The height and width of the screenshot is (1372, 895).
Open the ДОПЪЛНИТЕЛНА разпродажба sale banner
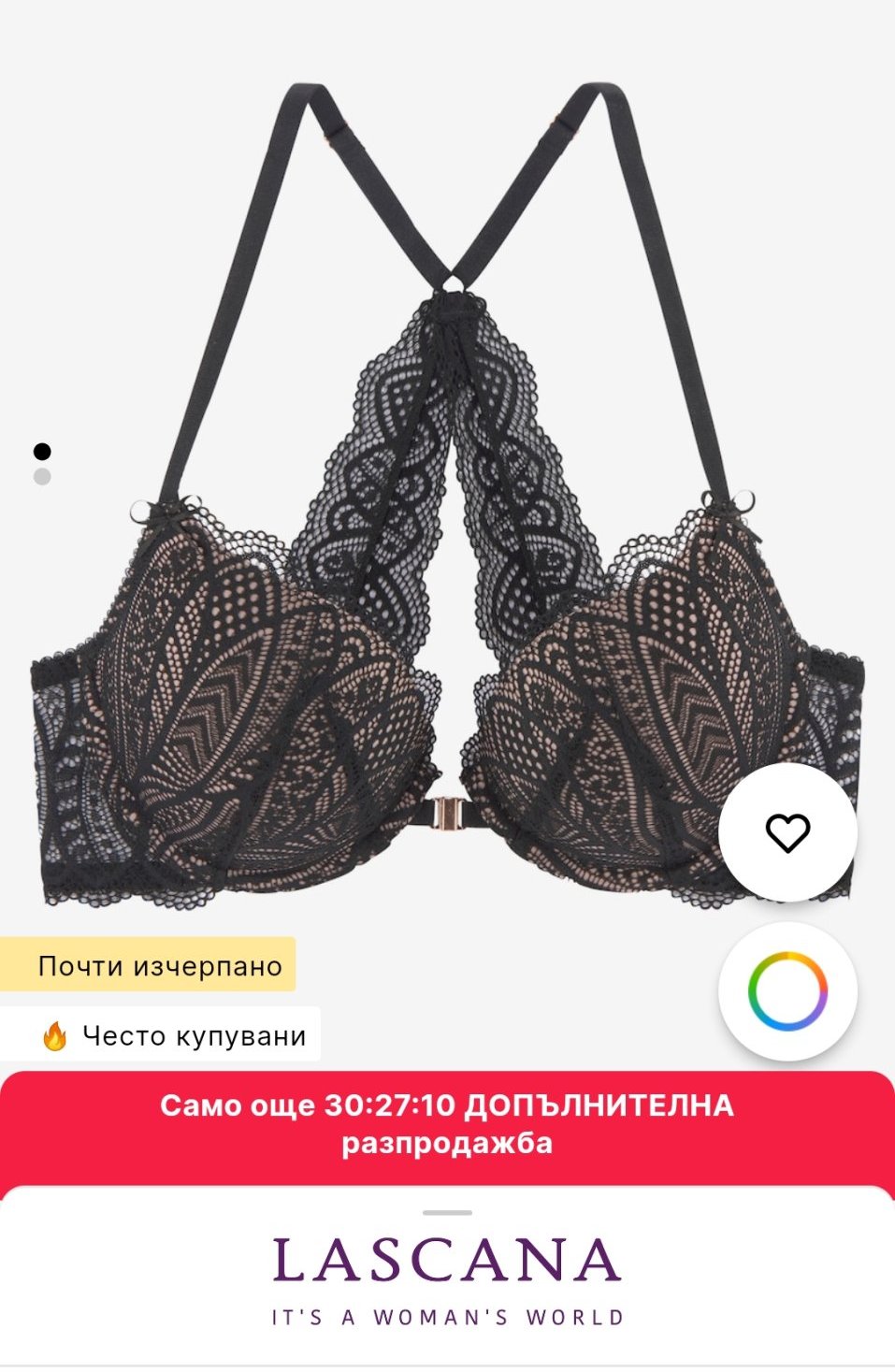(447, 1124)
